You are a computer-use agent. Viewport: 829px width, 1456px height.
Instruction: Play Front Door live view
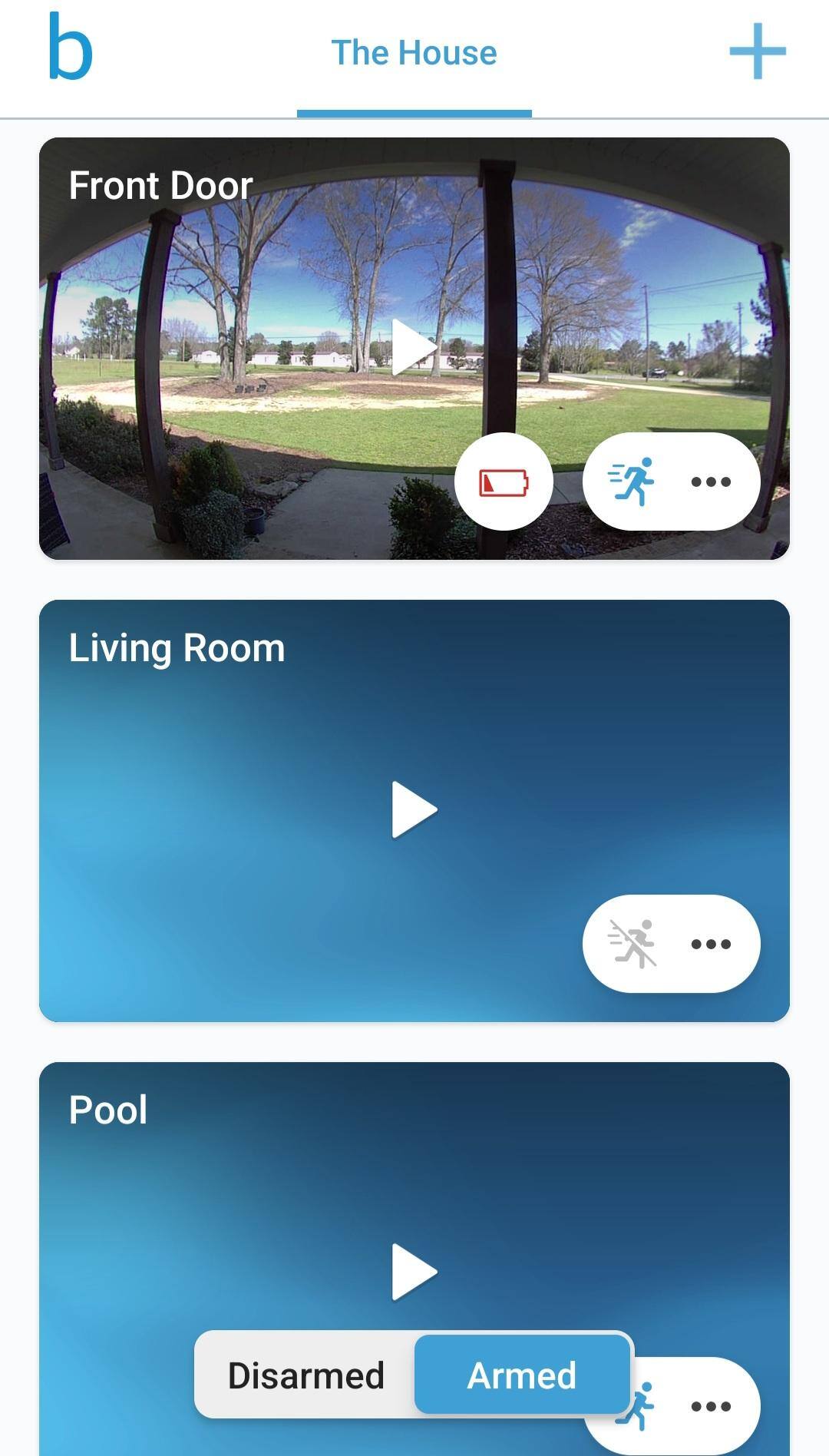[x=413, y=348]
